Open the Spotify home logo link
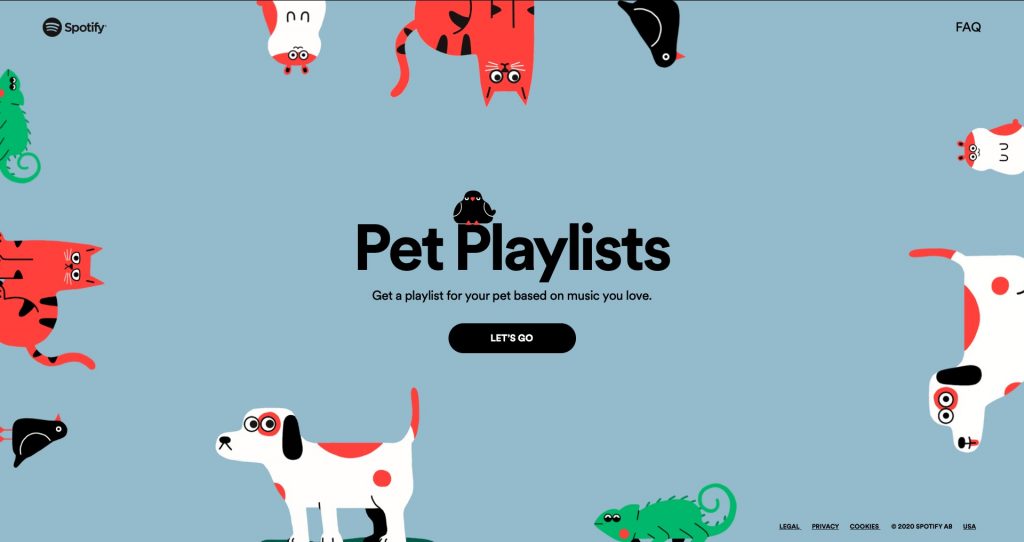1024x542 pixels. 74,27
